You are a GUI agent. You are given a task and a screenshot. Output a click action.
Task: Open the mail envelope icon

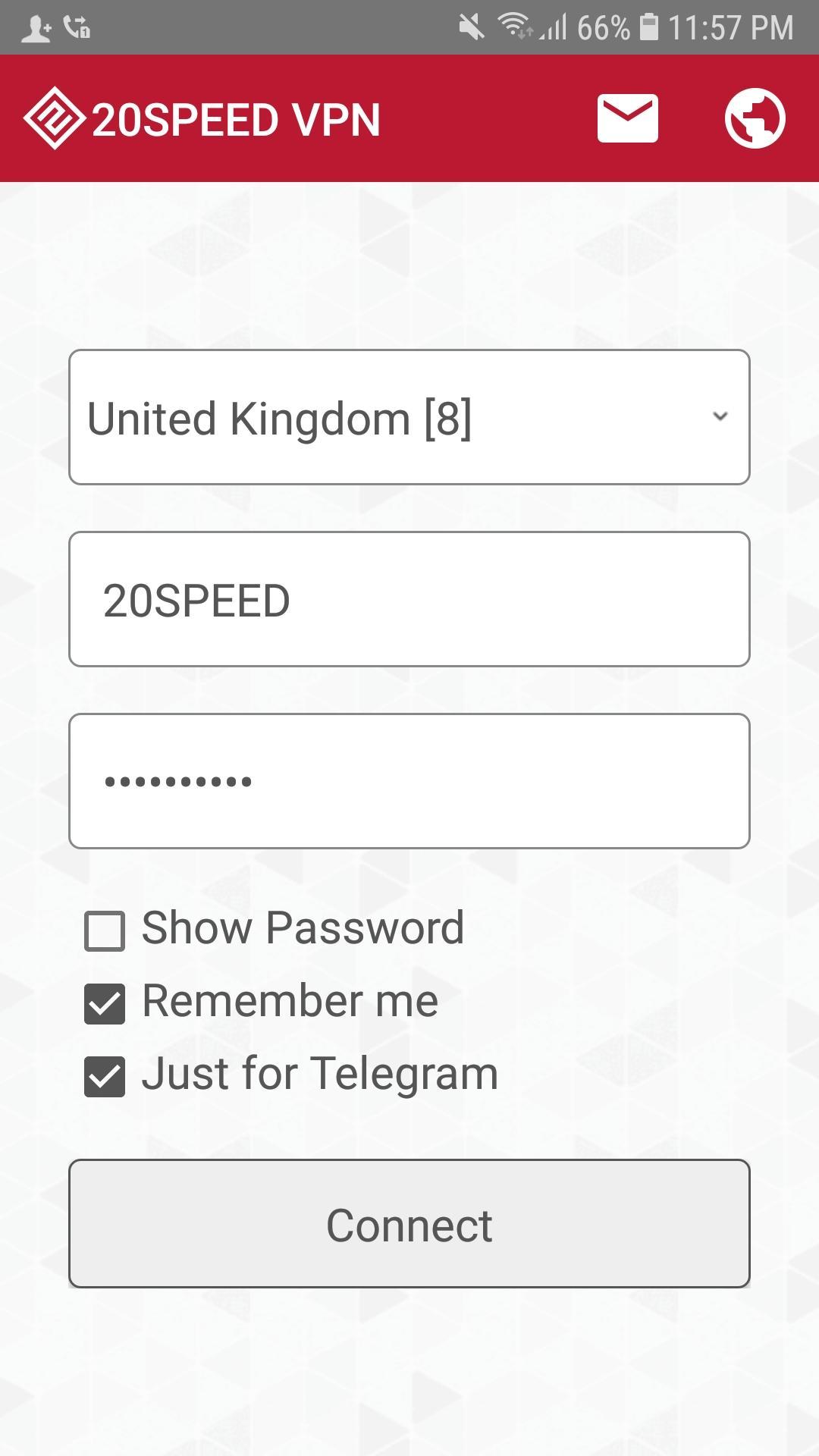point(627,118)
